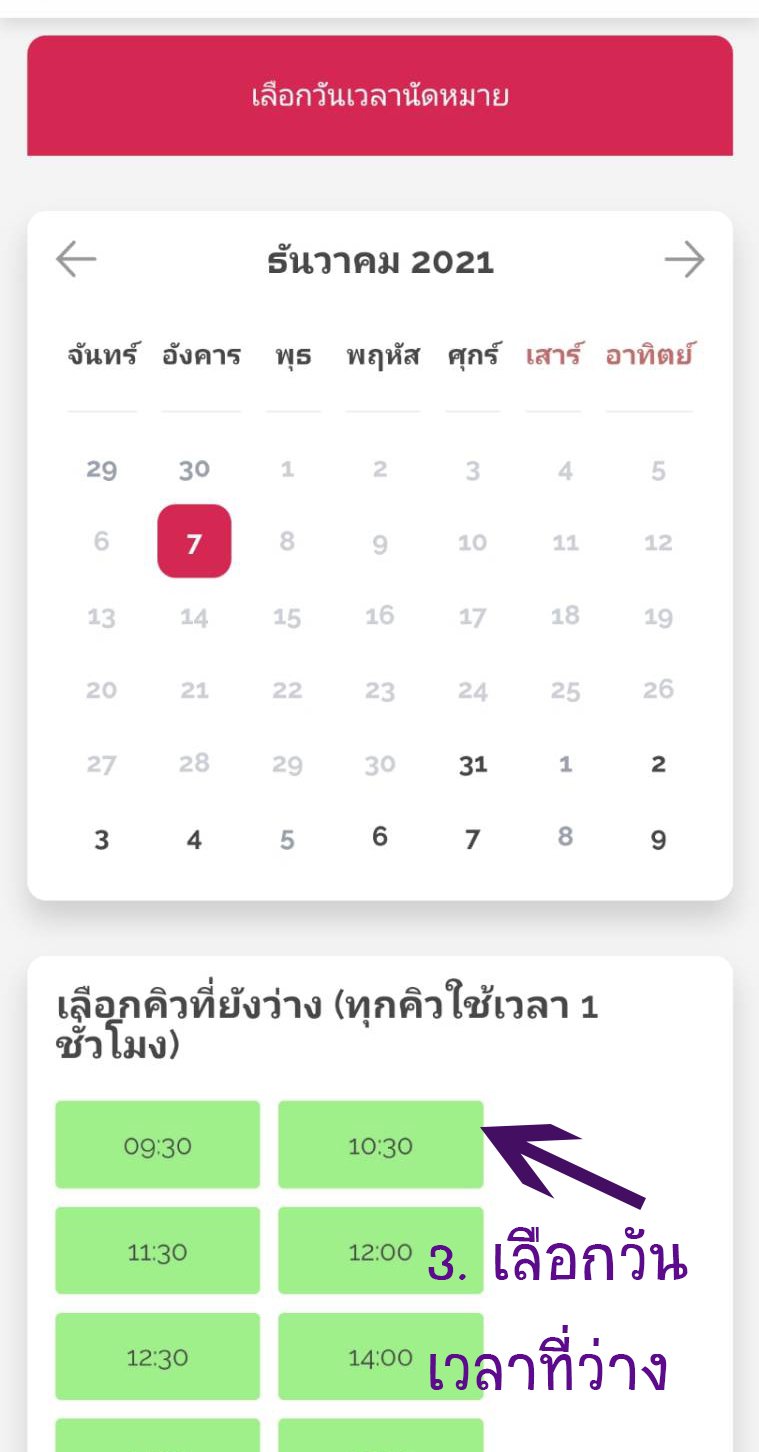This screenshot has width=759, height=1452.
Task: Go to the previous month
Action: 76,260
